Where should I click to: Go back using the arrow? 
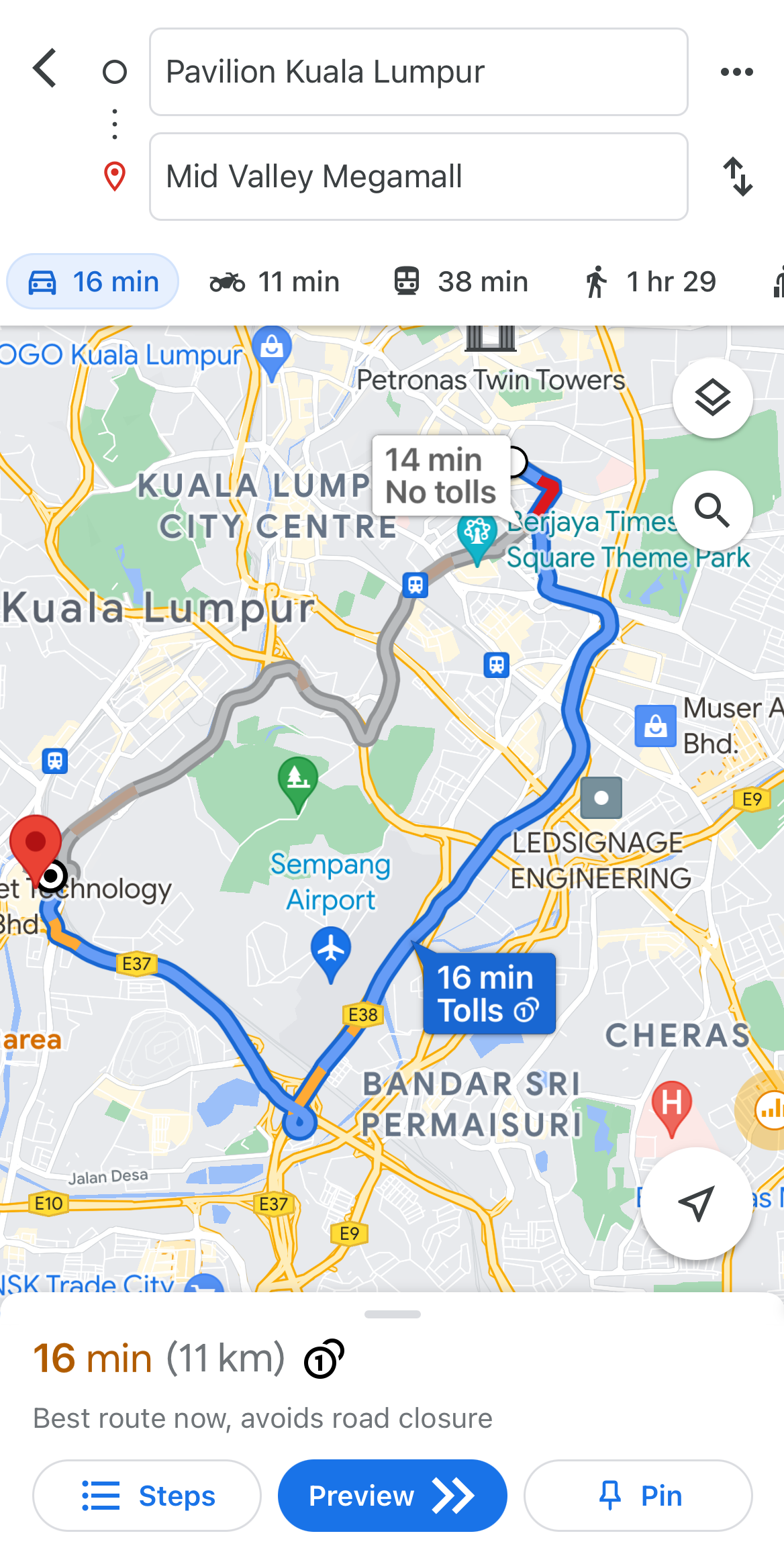pyautogui.click(x=45, y=68)
